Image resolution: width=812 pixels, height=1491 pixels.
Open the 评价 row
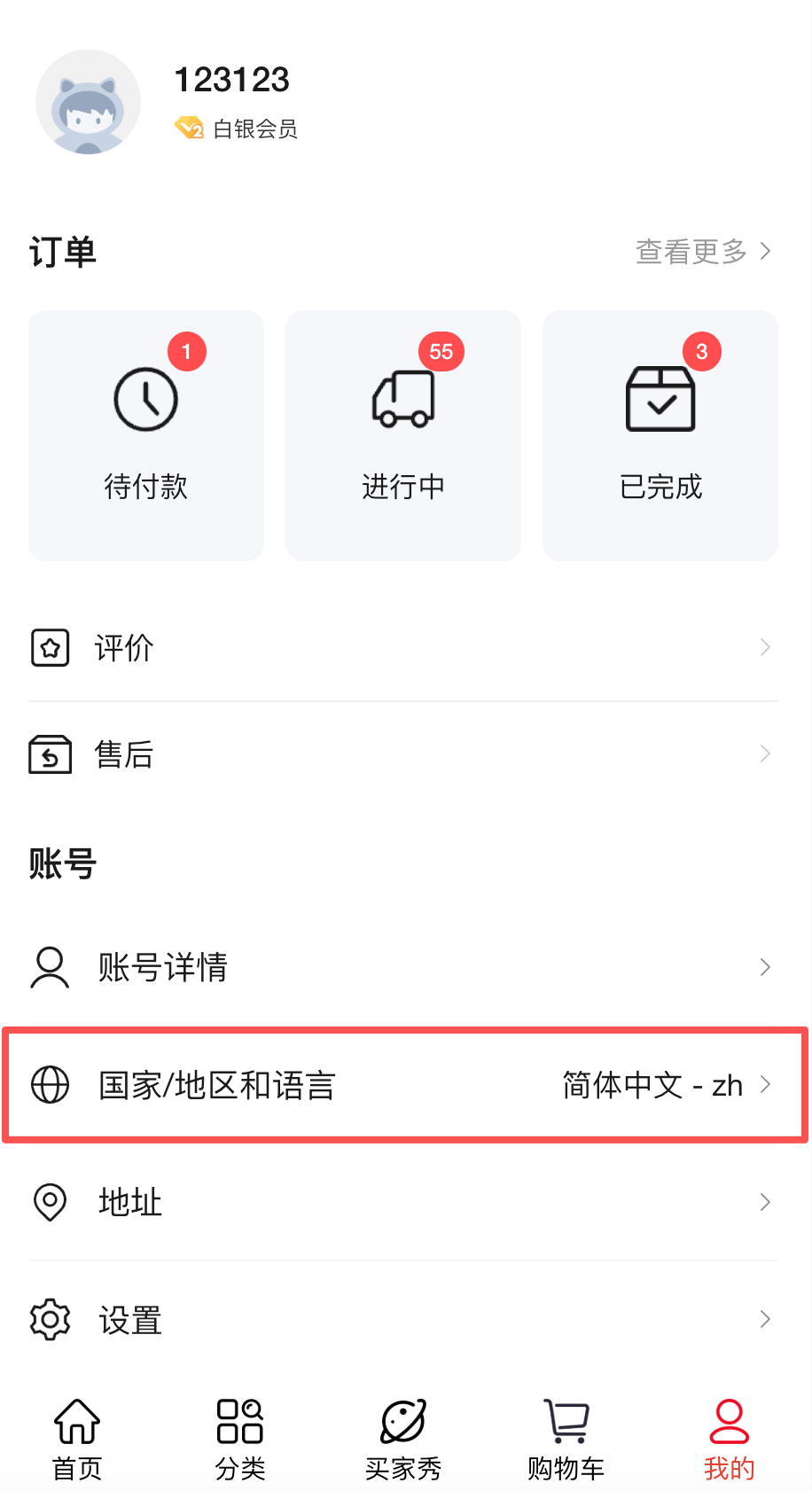point(403,648)
